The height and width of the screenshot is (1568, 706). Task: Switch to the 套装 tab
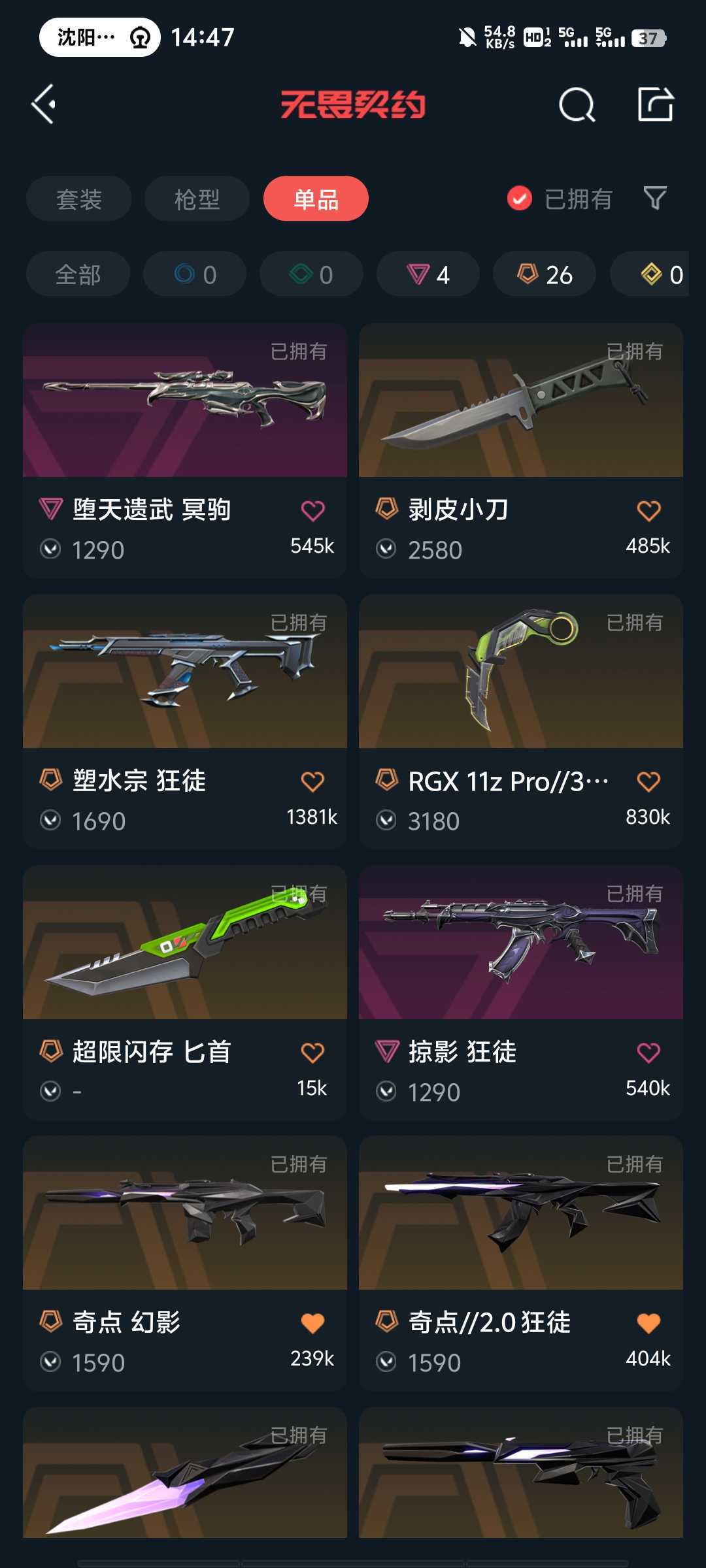click(x=79, y=199)
